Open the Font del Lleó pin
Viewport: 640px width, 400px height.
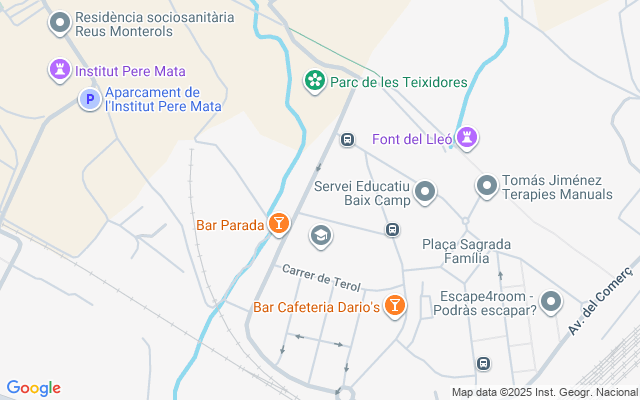[467, 138]
